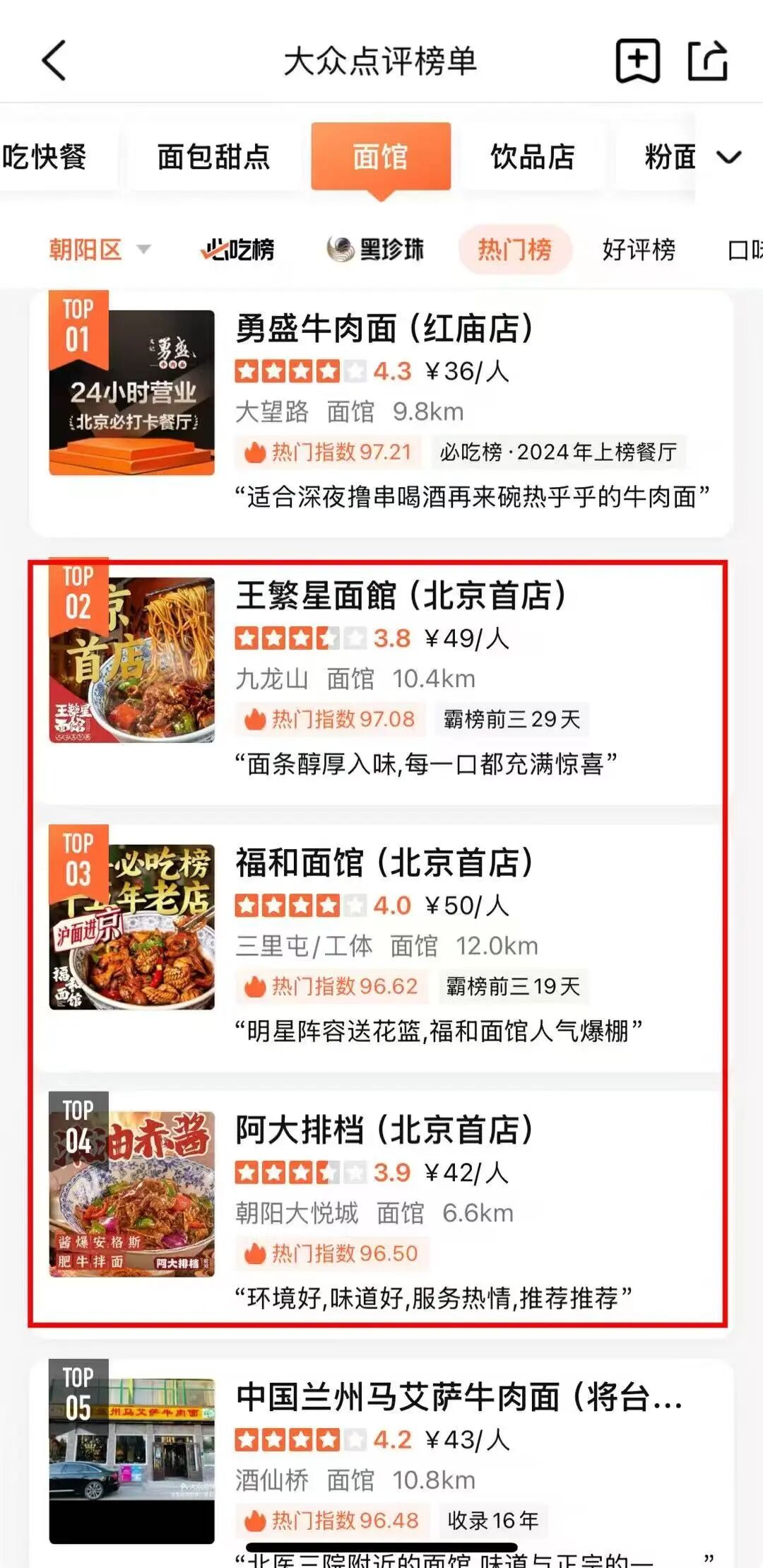Switch to the 黑珍珠 list

(x=375, y=250)
